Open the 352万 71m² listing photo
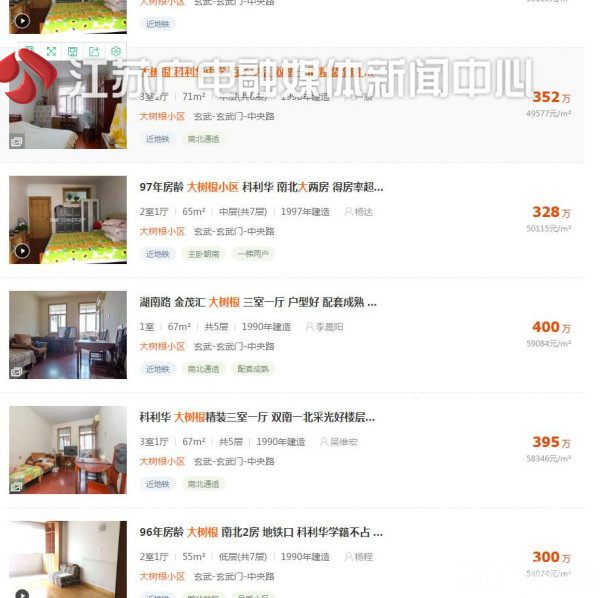The width and height of the screenshot is (600, 598). [x=68, y=110]
